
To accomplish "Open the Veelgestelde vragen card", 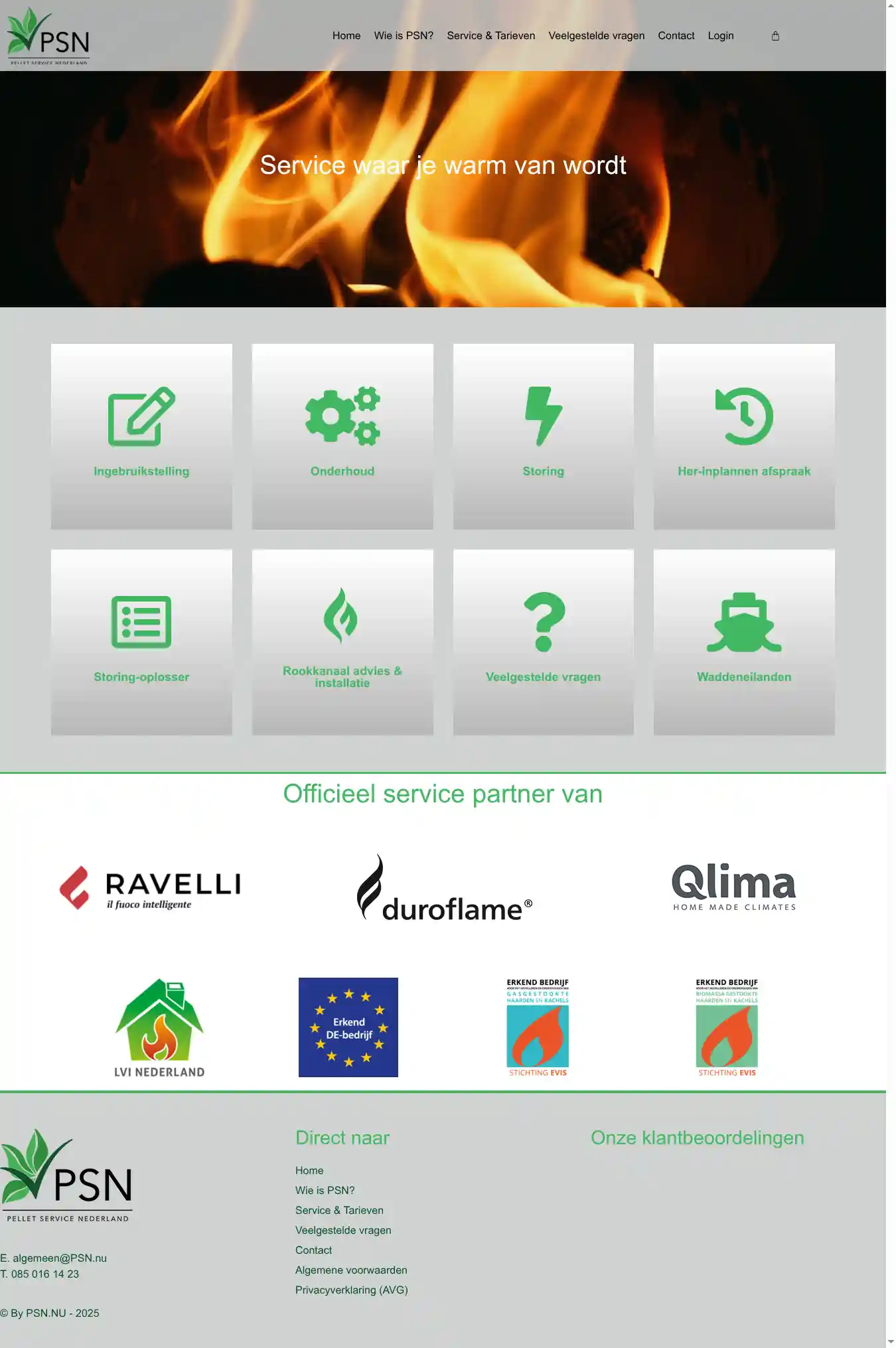I will pos(543,642).
